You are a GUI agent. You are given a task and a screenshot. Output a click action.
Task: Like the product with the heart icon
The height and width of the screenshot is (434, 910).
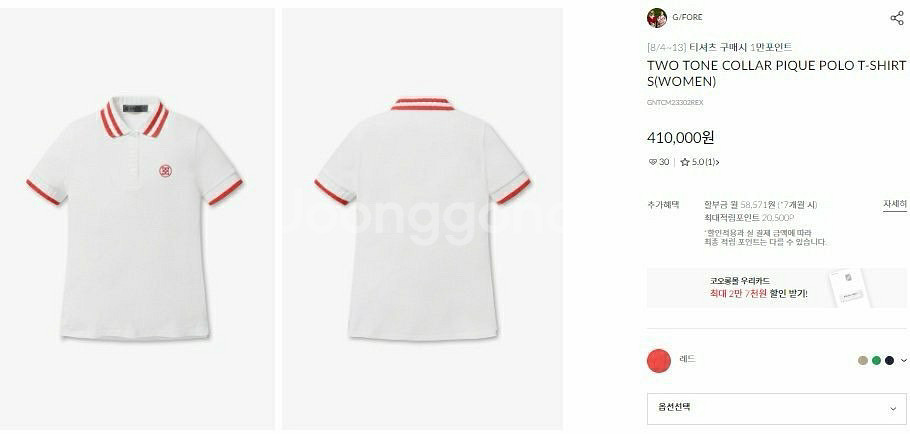tap(654, 162)
